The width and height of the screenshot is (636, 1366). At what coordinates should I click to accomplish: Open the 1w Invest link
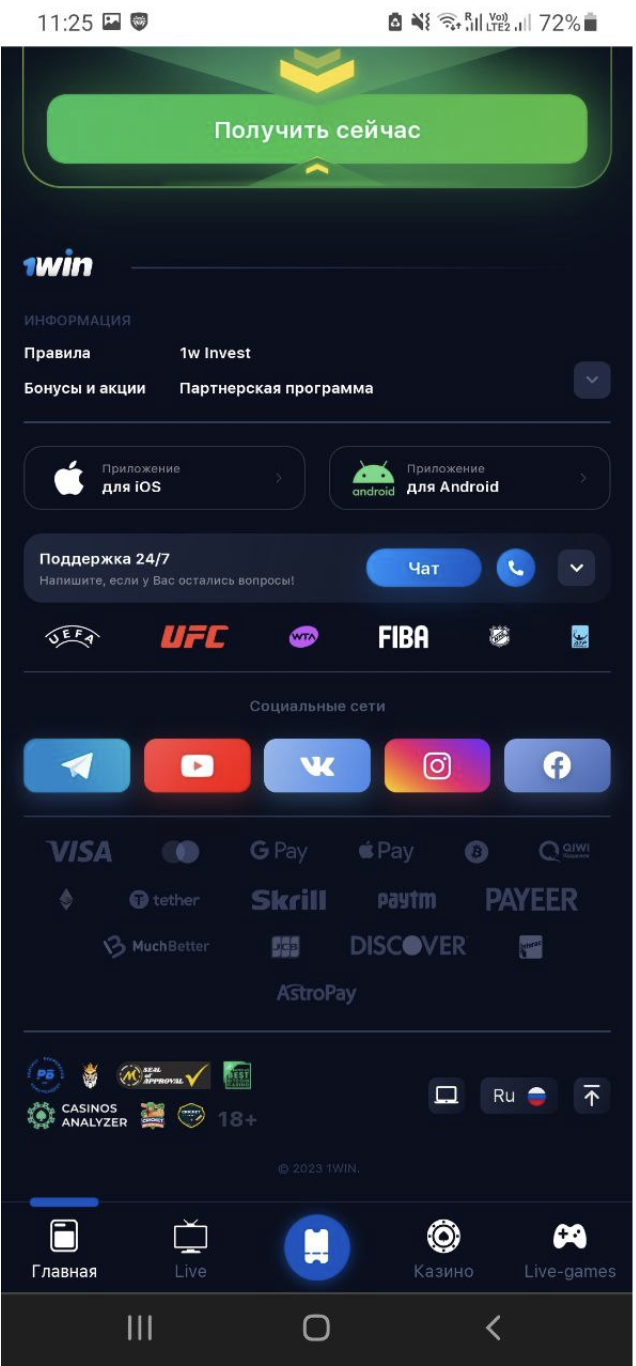tap(215, 353)
